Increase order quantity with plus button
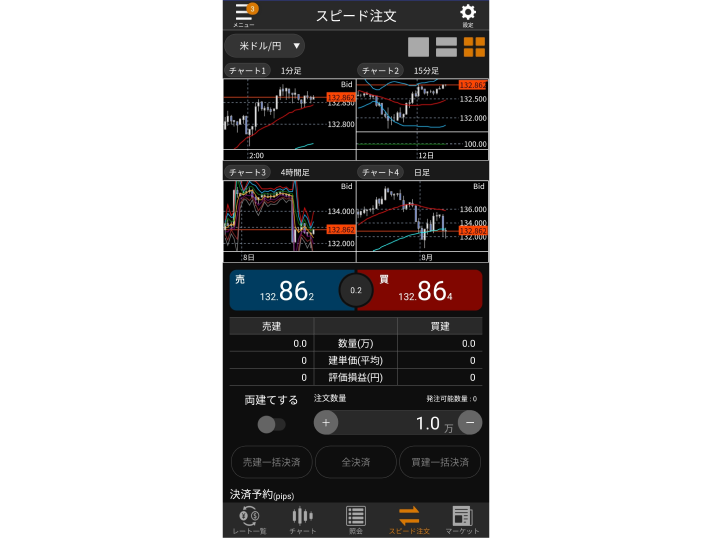Viewport: 712px width, 538px height. click(x=326, y=423)
